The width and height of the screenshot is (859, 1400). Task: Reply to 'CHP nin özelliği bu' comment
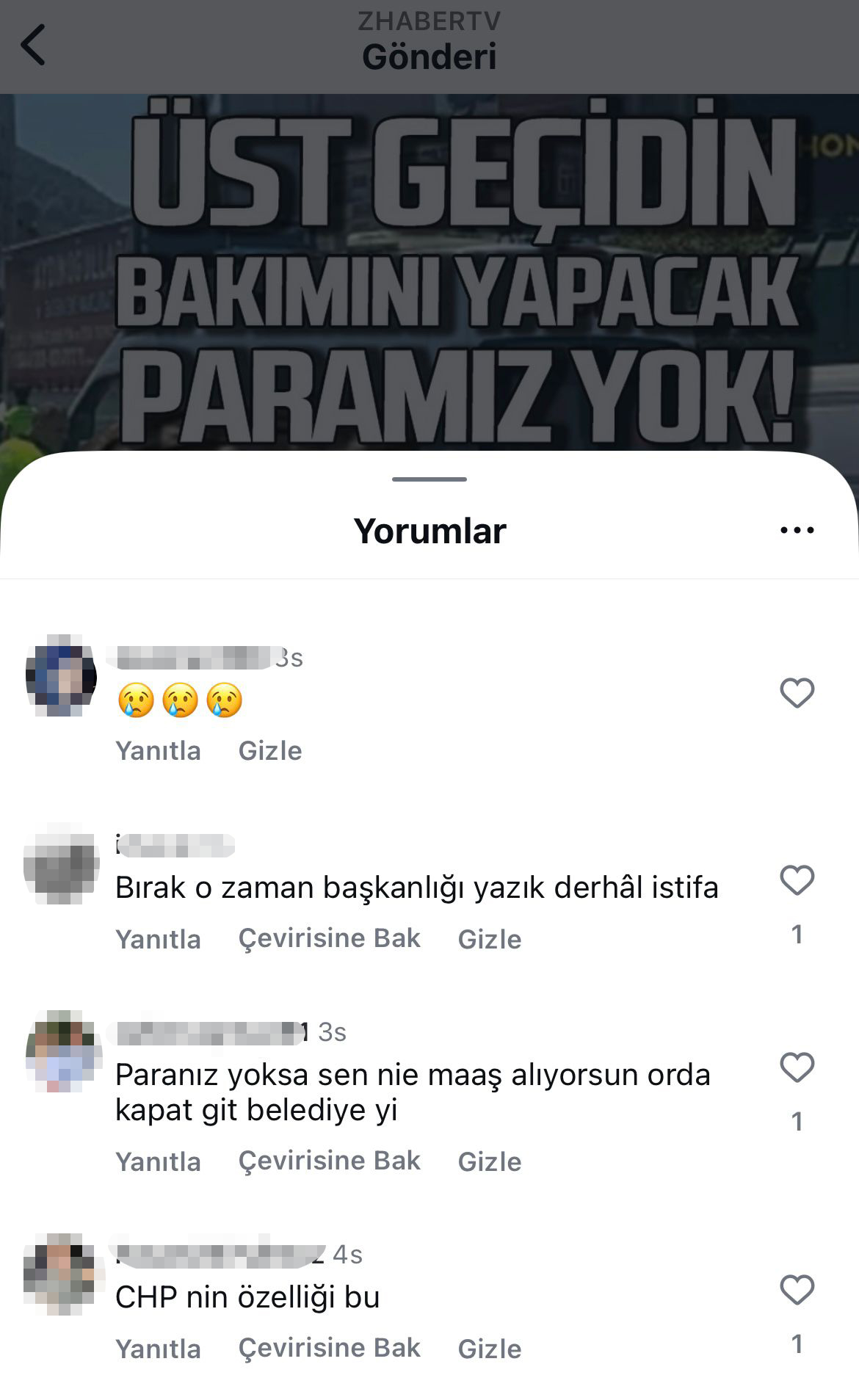coord(158,1348)
